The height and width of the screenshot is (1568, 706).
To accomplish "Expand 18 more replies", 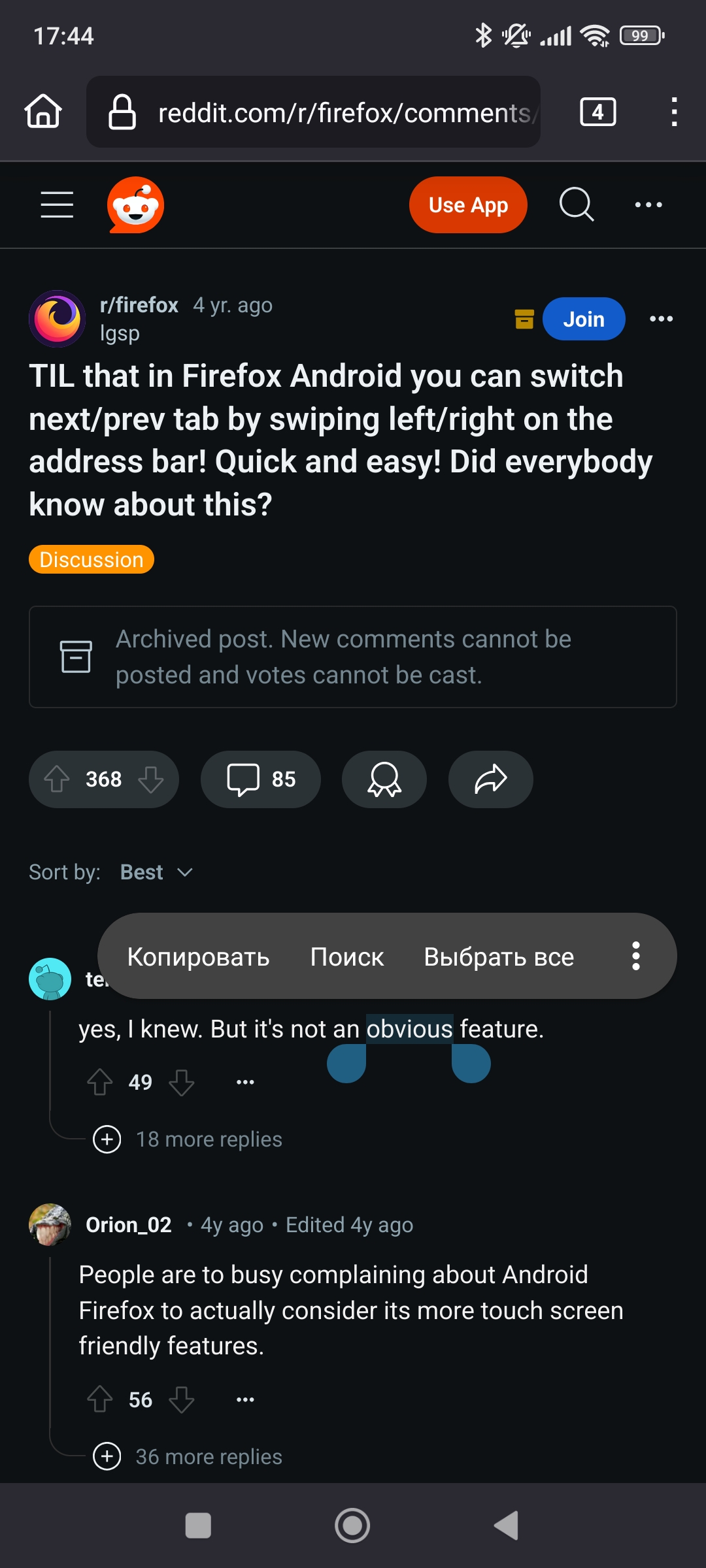I will pyautogui.click(x=208, y=1139).
